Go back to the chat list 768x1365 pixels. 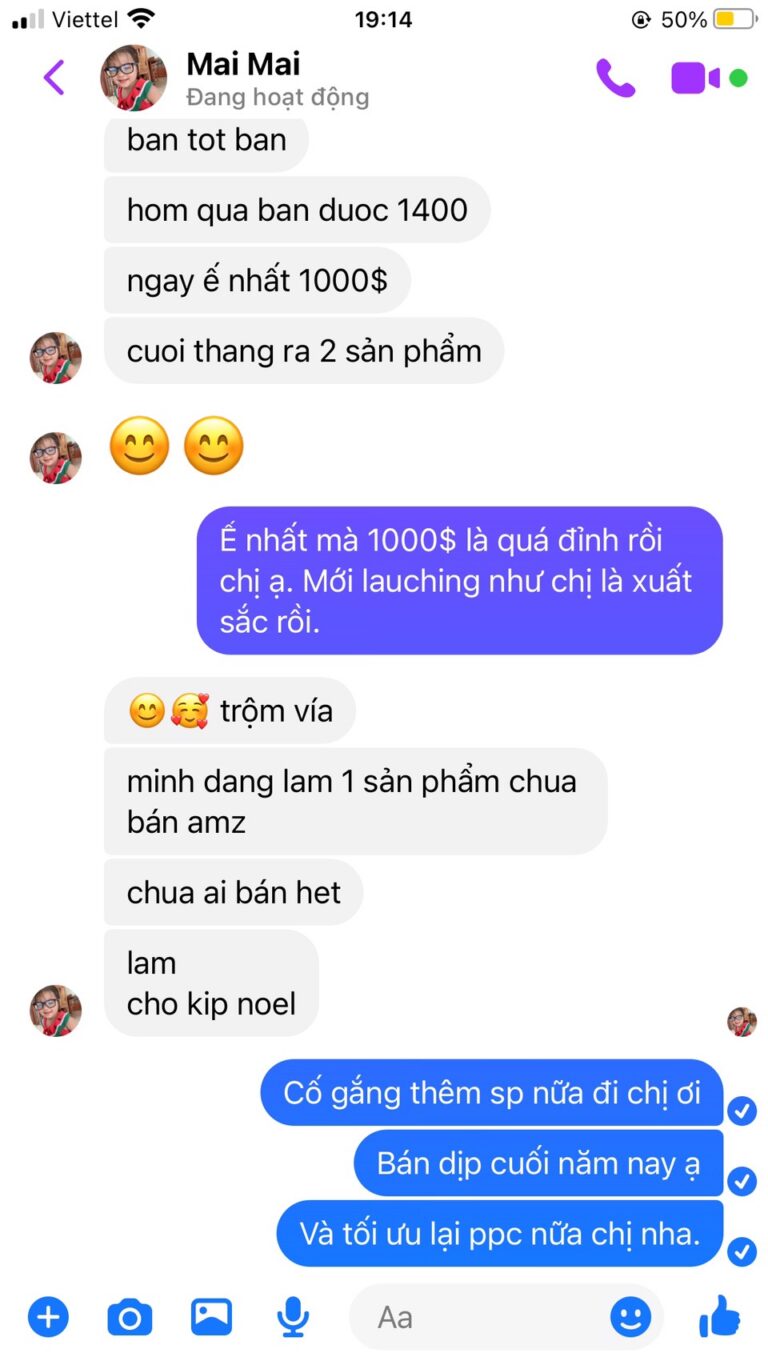[x=54, y=78]
